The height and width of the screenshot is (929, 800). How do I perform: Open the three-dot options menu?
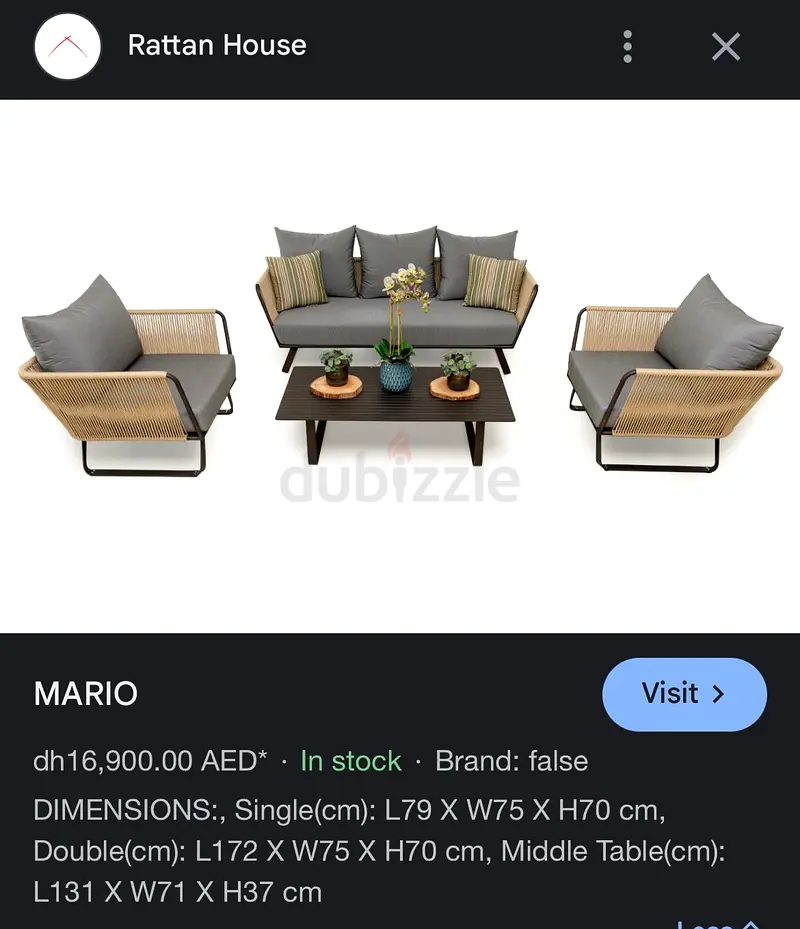point(627,46)
